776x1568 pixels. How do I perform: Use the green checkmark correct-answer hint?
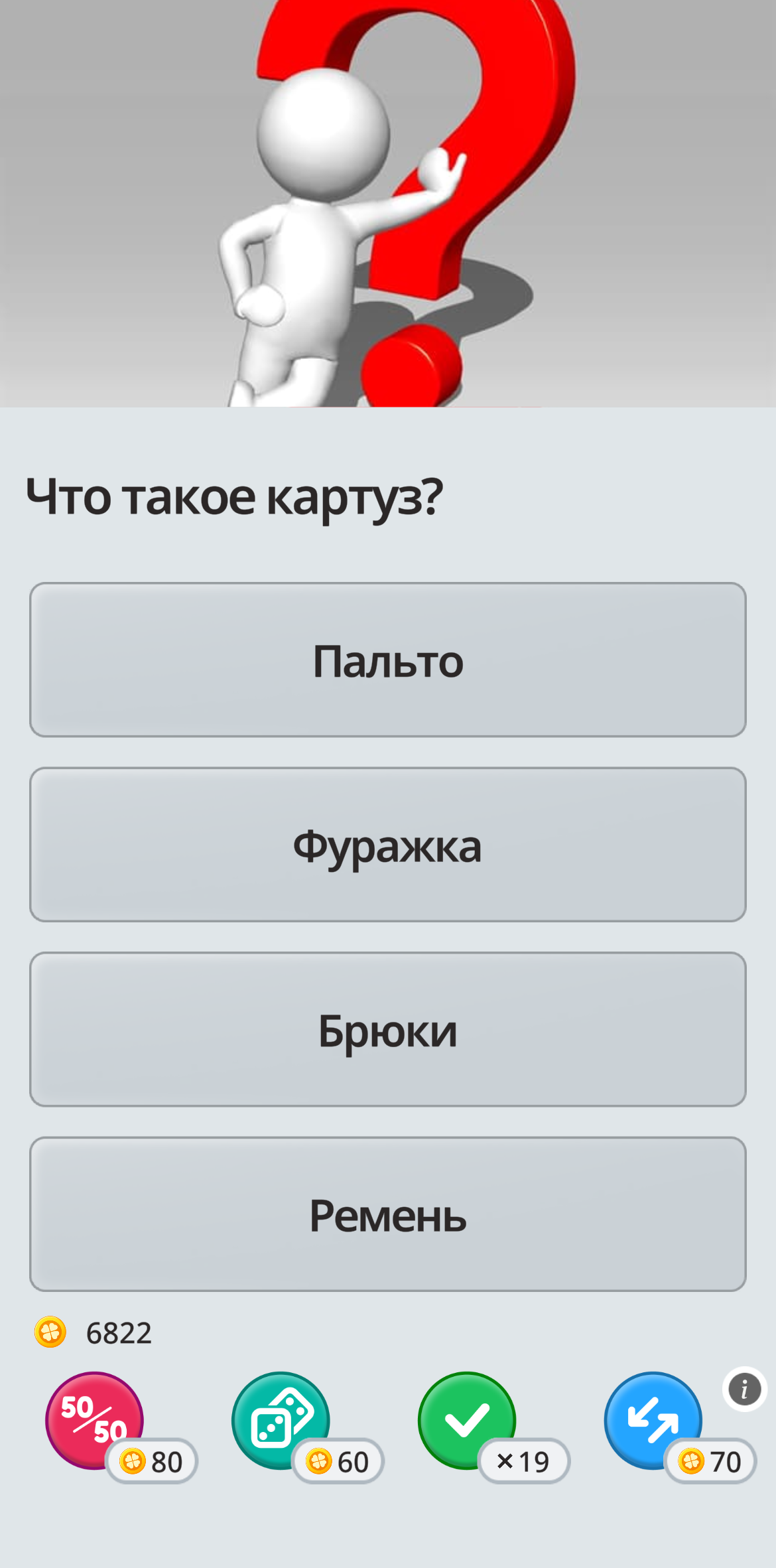[467, 1420]
